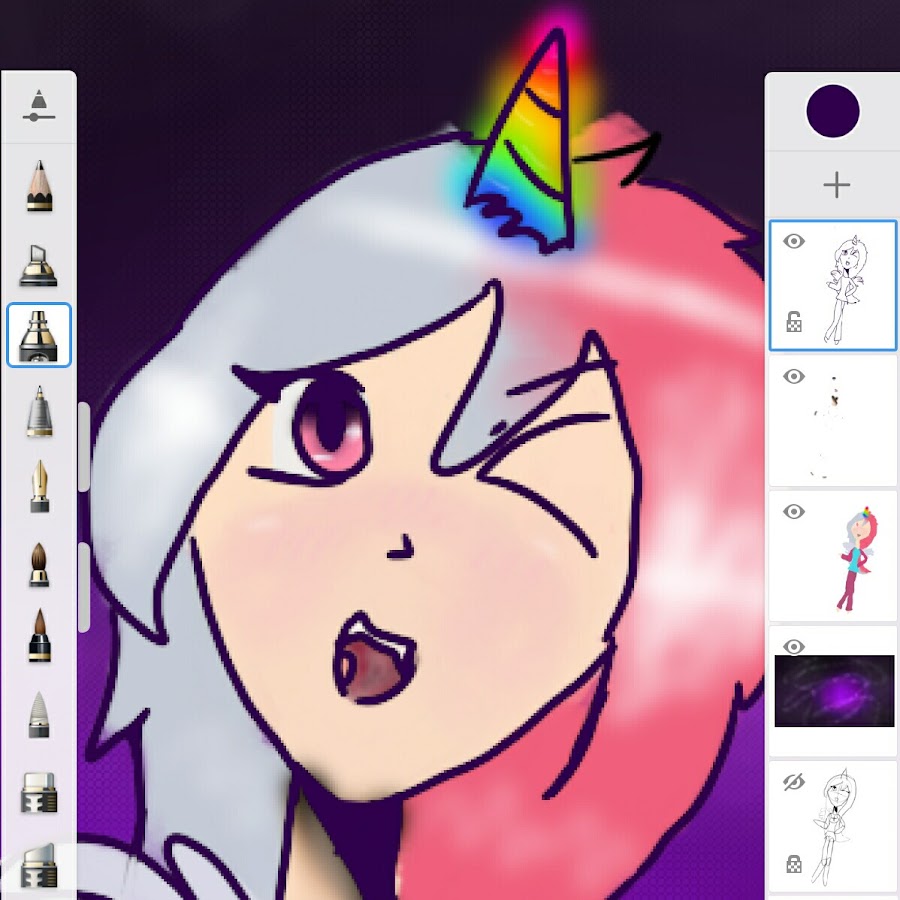900x900 pixels.
Task: Hide the colored character layer
Action: click(794, 512)
